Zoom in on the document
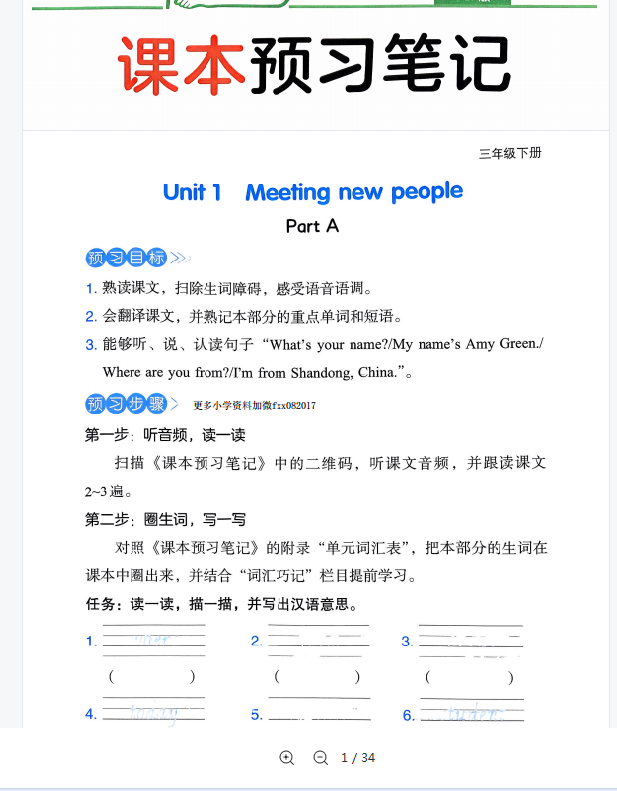The height and width of the screenshot is (791, 617). 287,758
